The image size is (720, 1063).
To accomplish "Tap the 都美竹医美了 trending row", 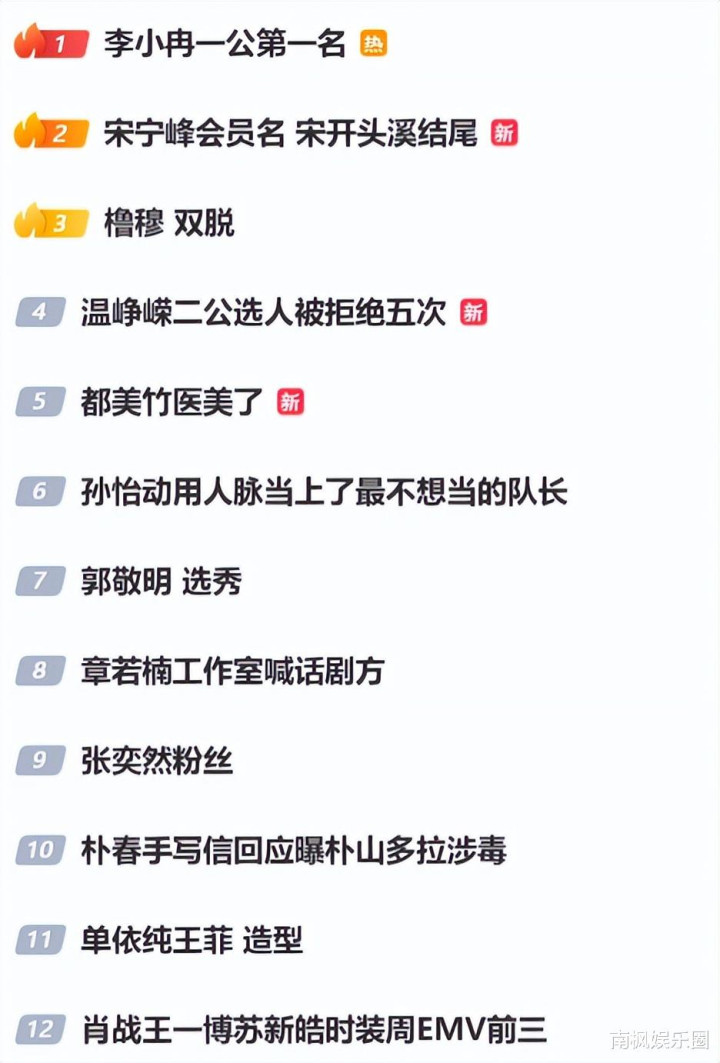I will 172,402.
